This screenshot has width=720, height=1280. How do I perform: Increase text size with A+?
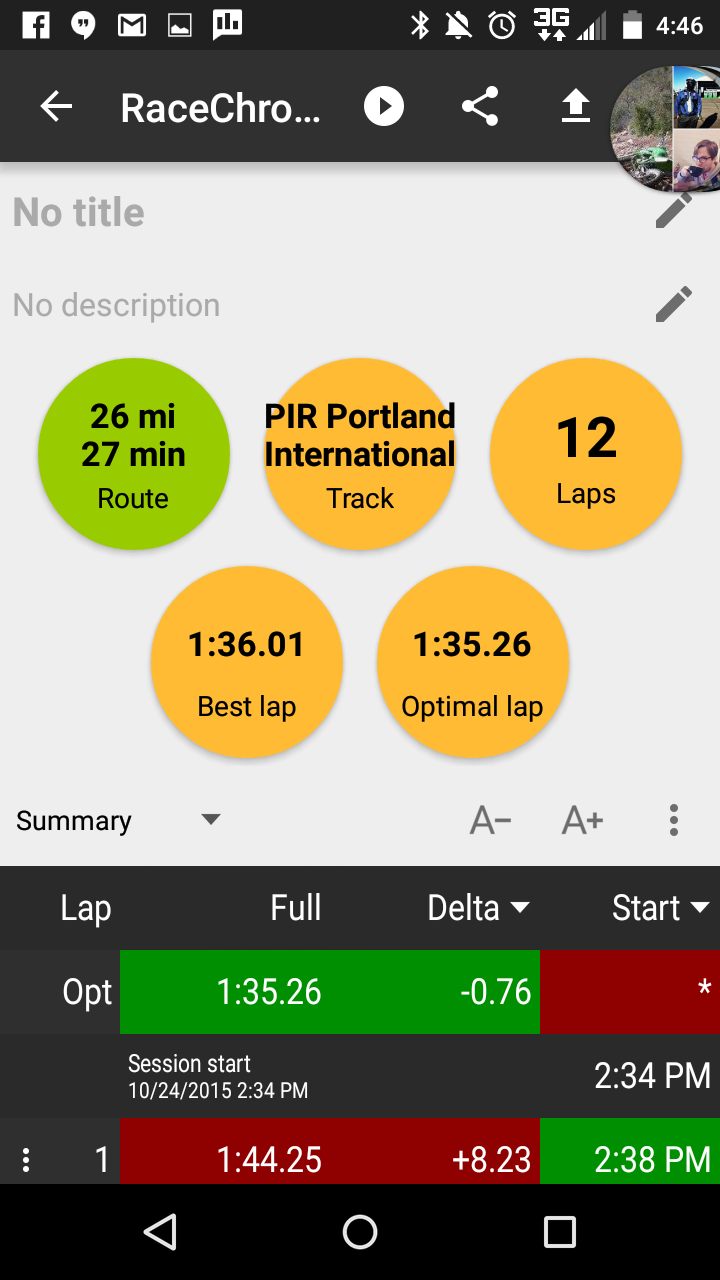click(582, 821)
